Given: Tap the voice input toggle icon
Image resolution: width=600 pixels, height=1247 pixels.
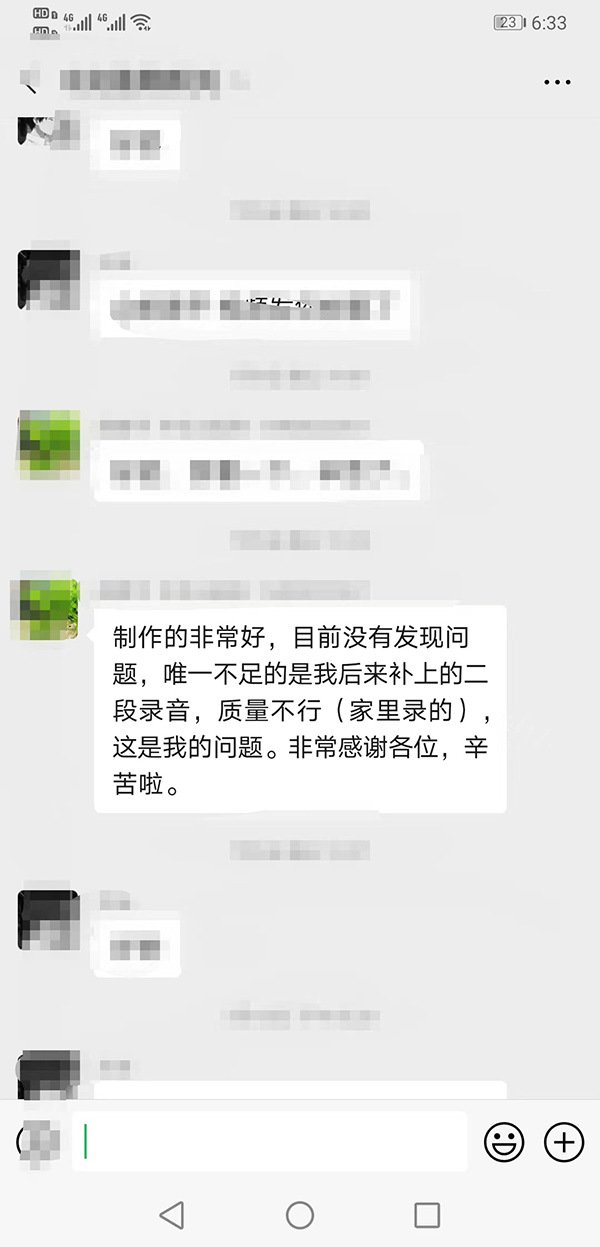Looking at the screenshot, I should pos(36,1141).
